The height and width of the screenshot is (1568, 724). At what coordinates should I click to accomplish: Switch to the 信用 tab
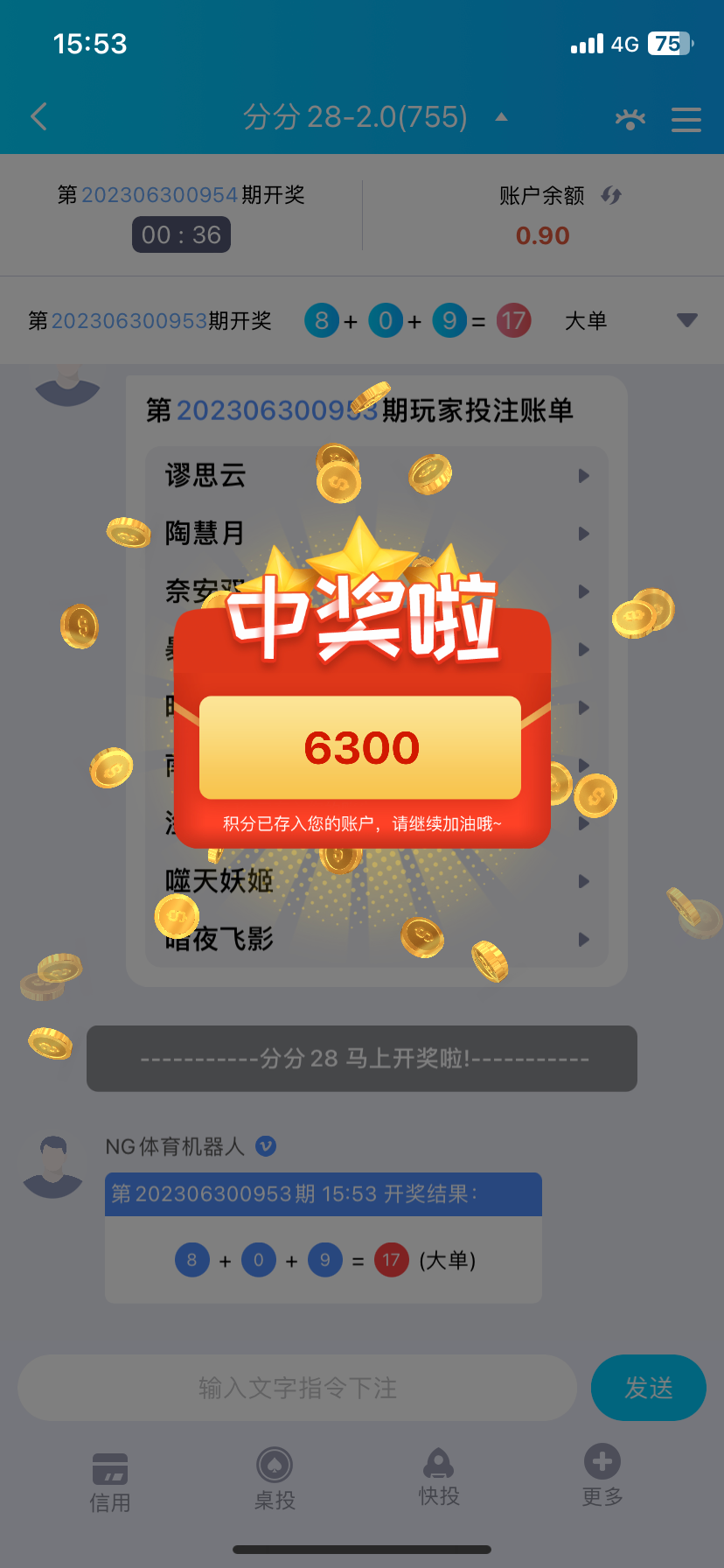[110, 1481]
